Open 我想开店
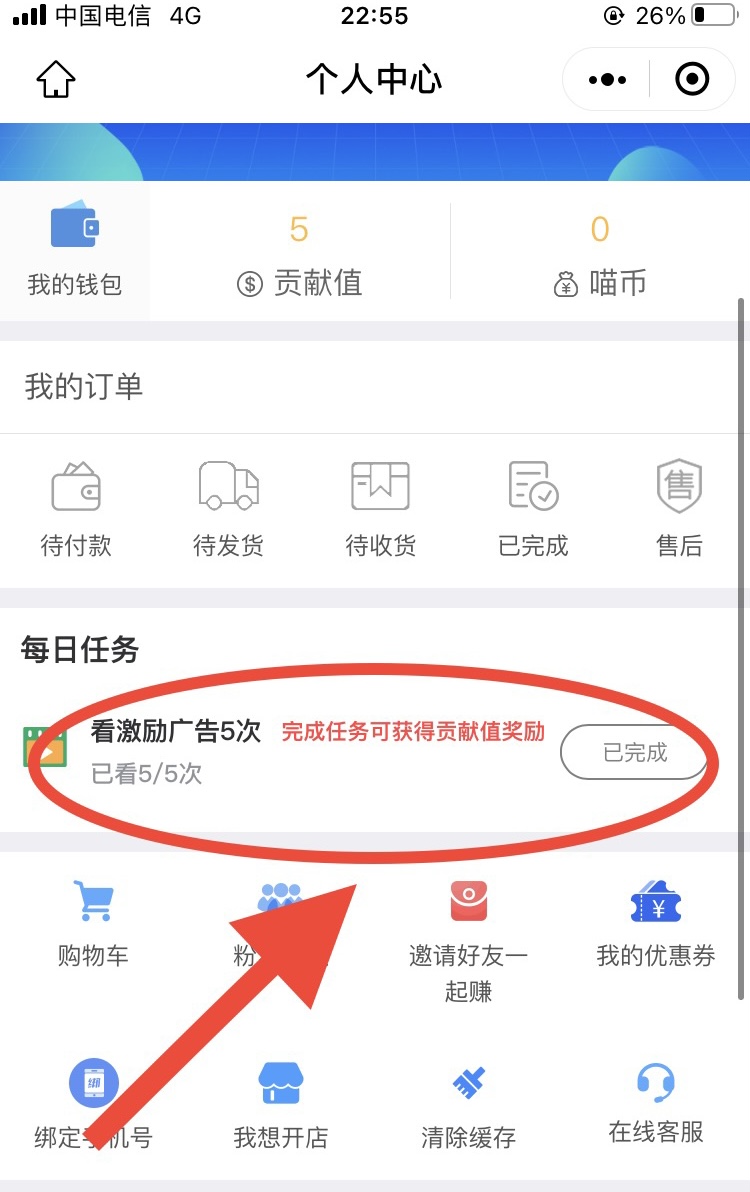Screen dimensions: 750x1192 click(x=280, y=1105)
